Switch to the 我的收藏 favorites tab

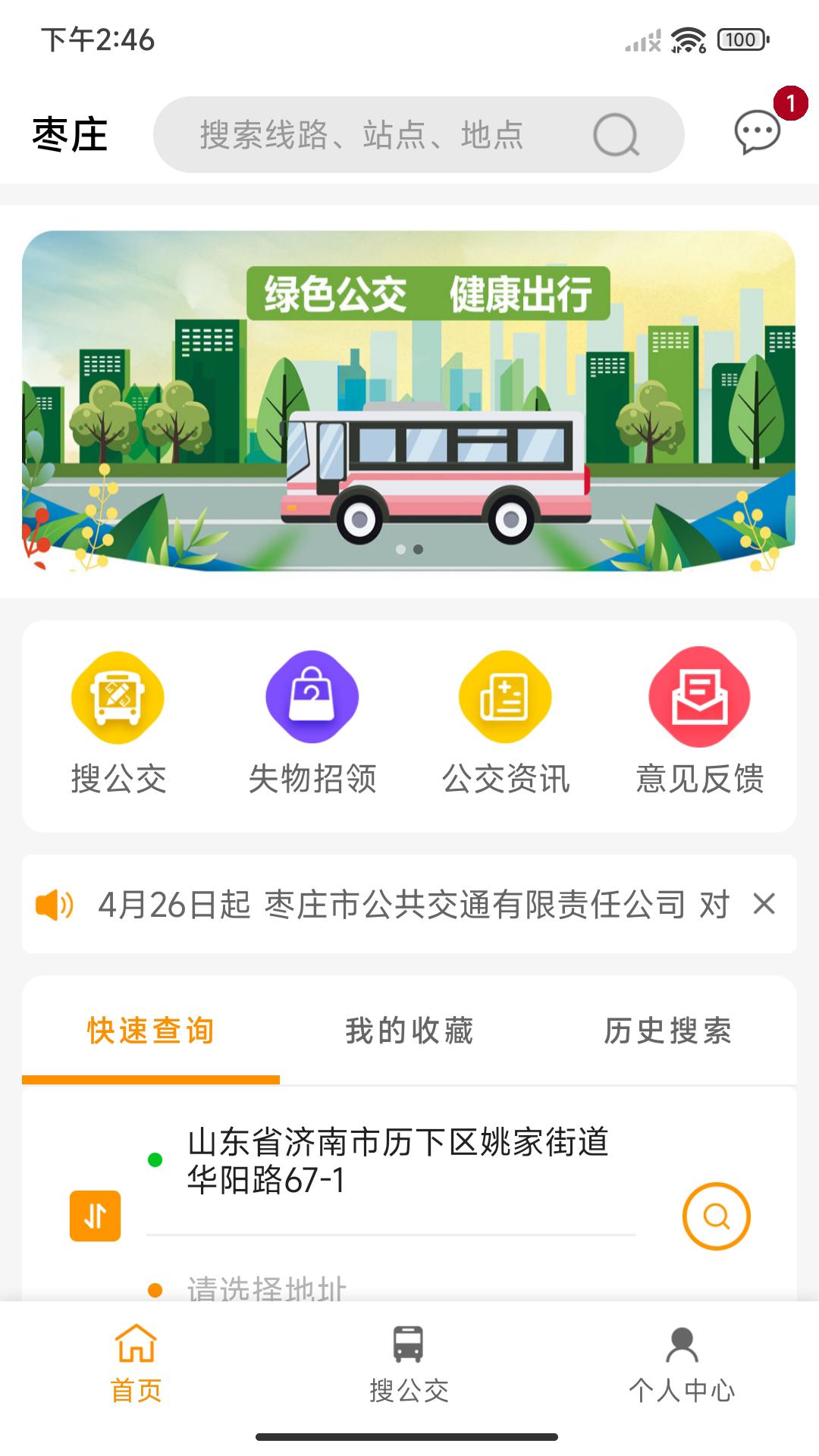pyautogui.click(x=409, y=1031)
